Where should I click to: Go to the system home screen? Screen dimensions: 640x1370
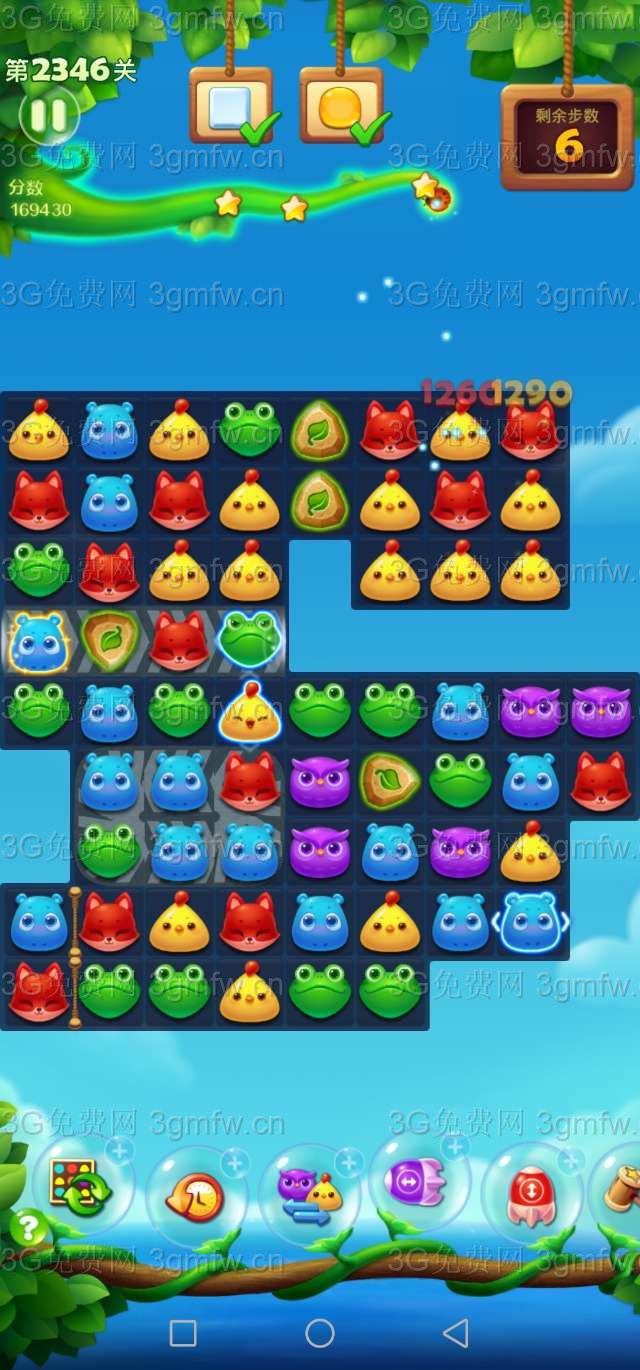pos(320,1333)
